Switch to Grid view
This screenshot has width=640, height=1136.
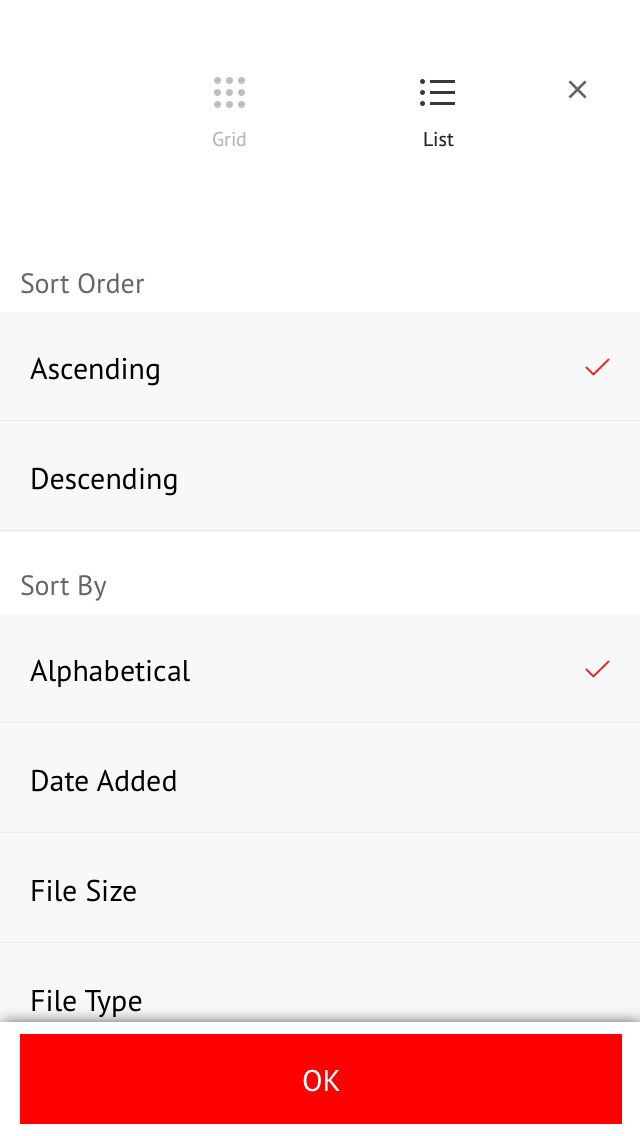pyautogui.click(x=229, y=112)
